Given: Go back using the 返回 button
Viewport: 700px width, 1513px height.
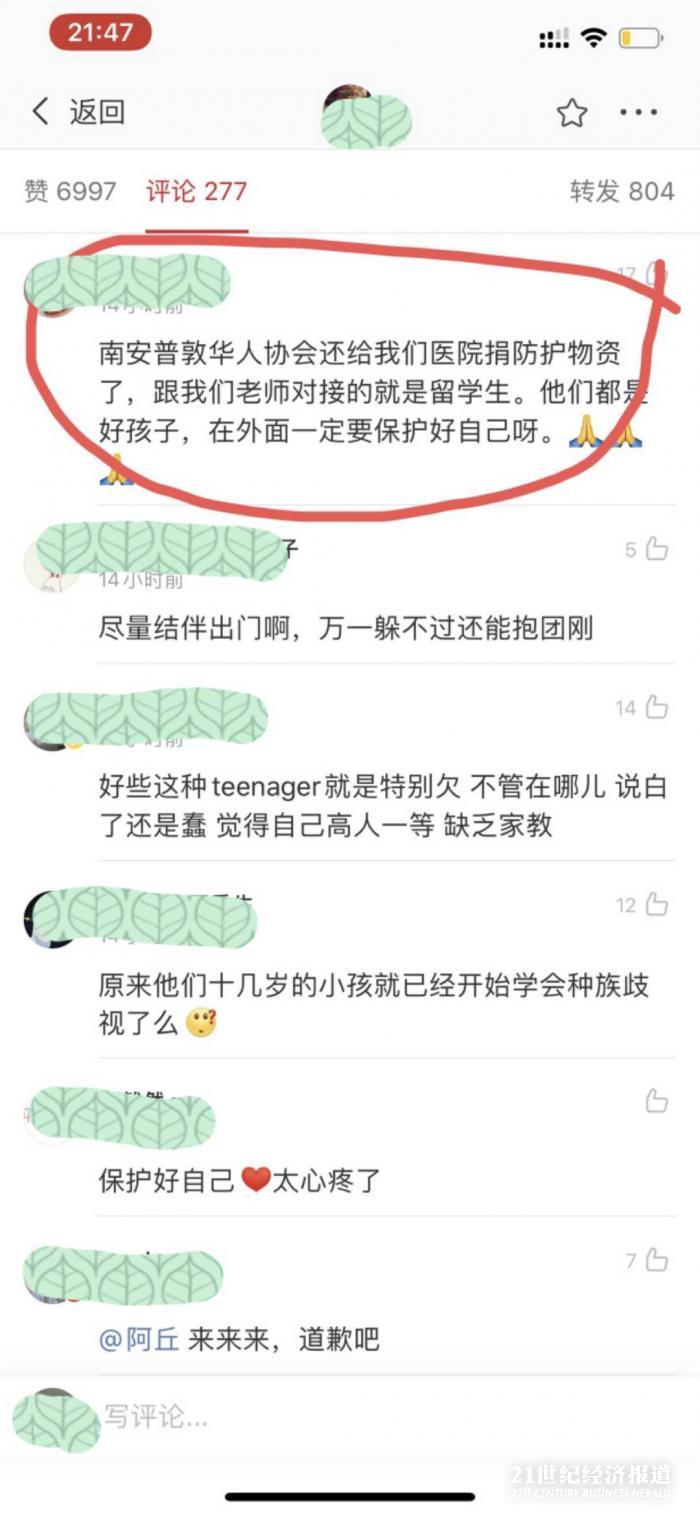Looking at the screenshot, I should [x=78, y=112].
